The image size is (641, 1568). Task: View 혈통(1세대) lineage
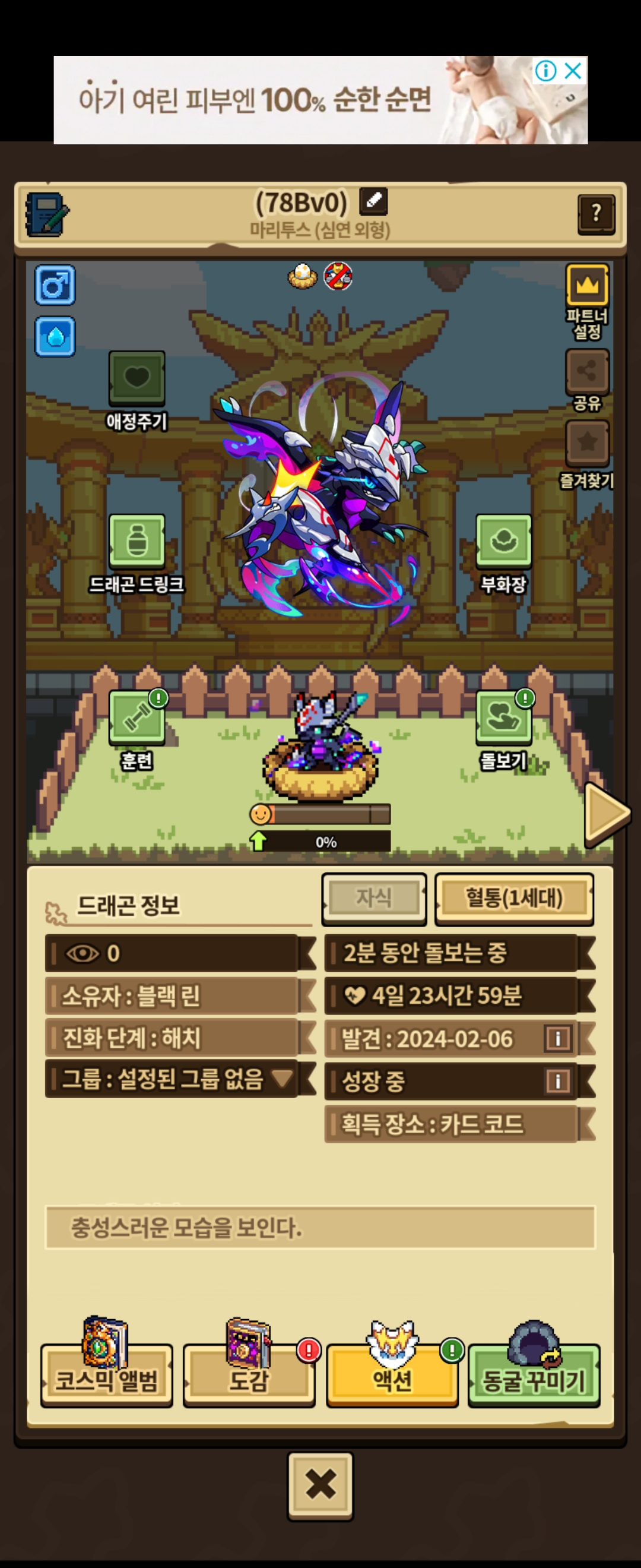[514, 897]
